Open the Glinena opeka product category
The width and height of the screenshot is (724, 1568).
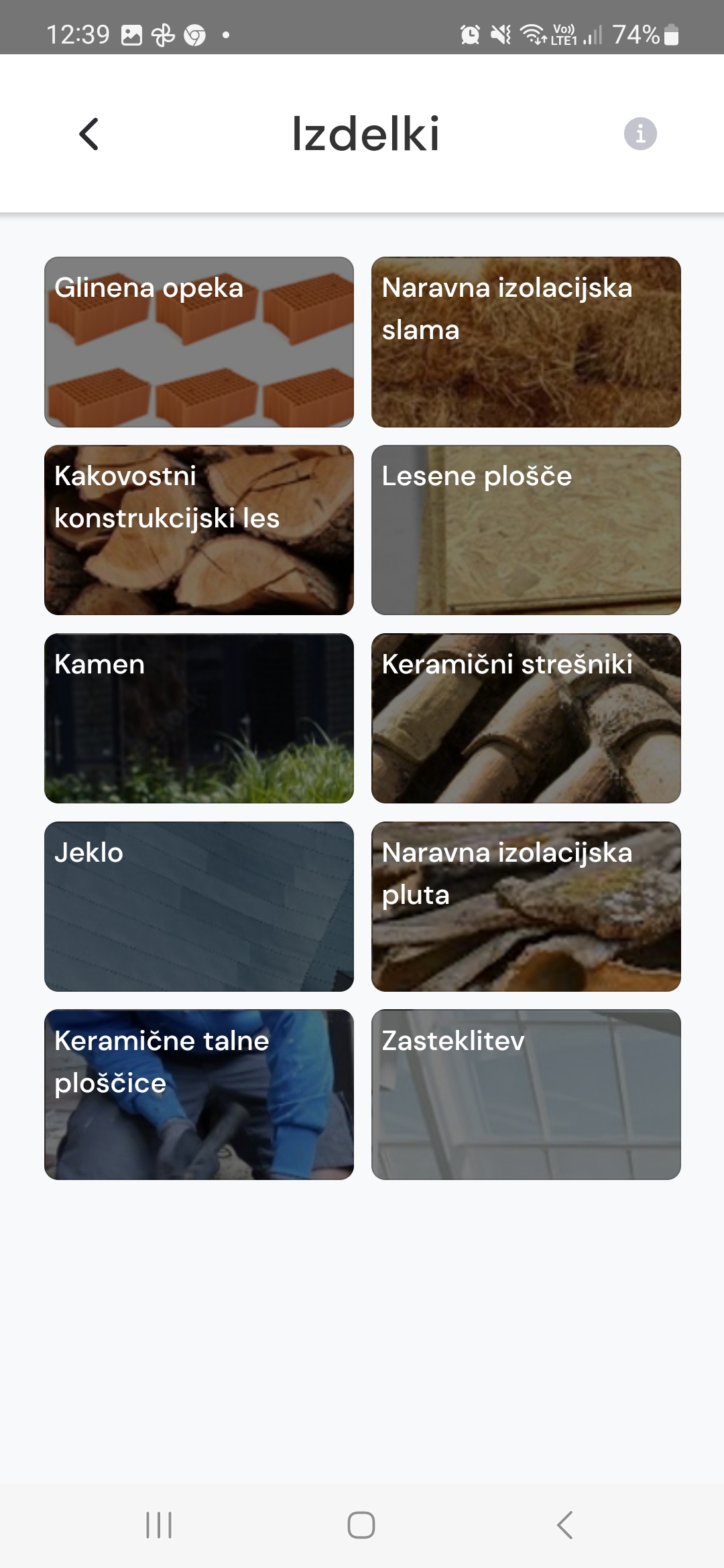coord(199,342)
